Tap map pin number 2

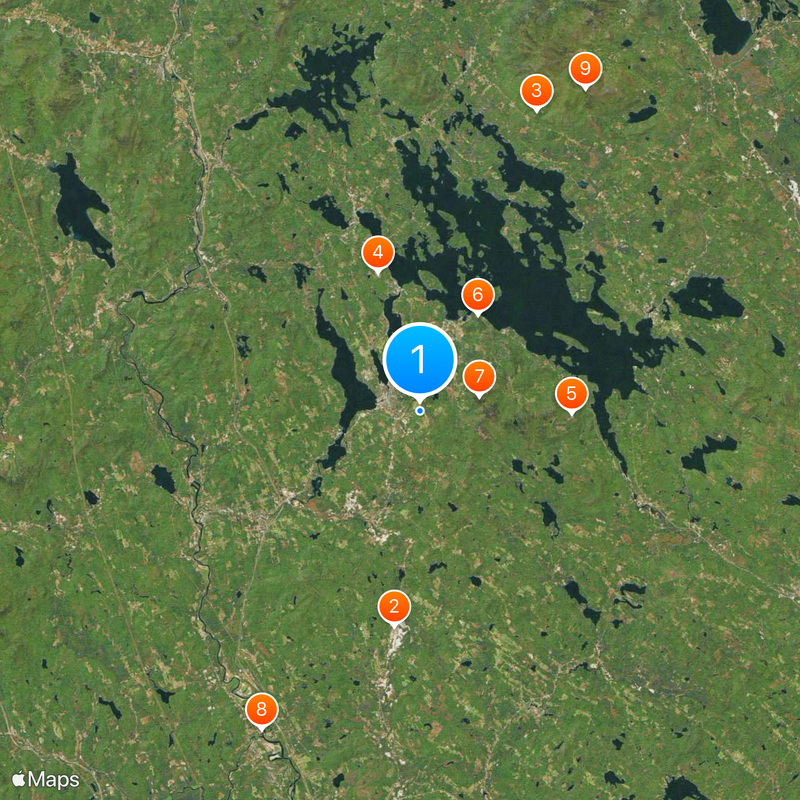click(x=393, y=606)
